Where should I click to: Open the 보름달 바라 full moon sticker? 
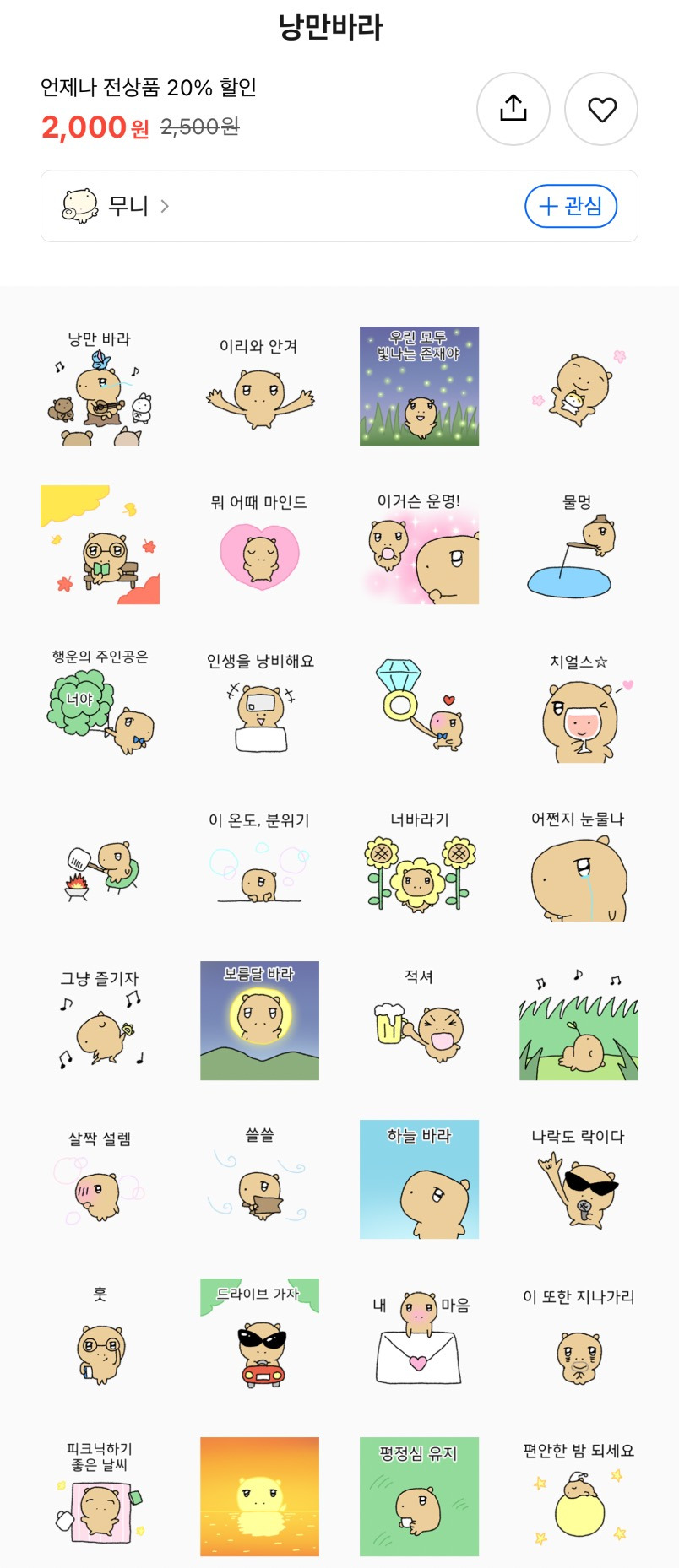point(260,1020)
